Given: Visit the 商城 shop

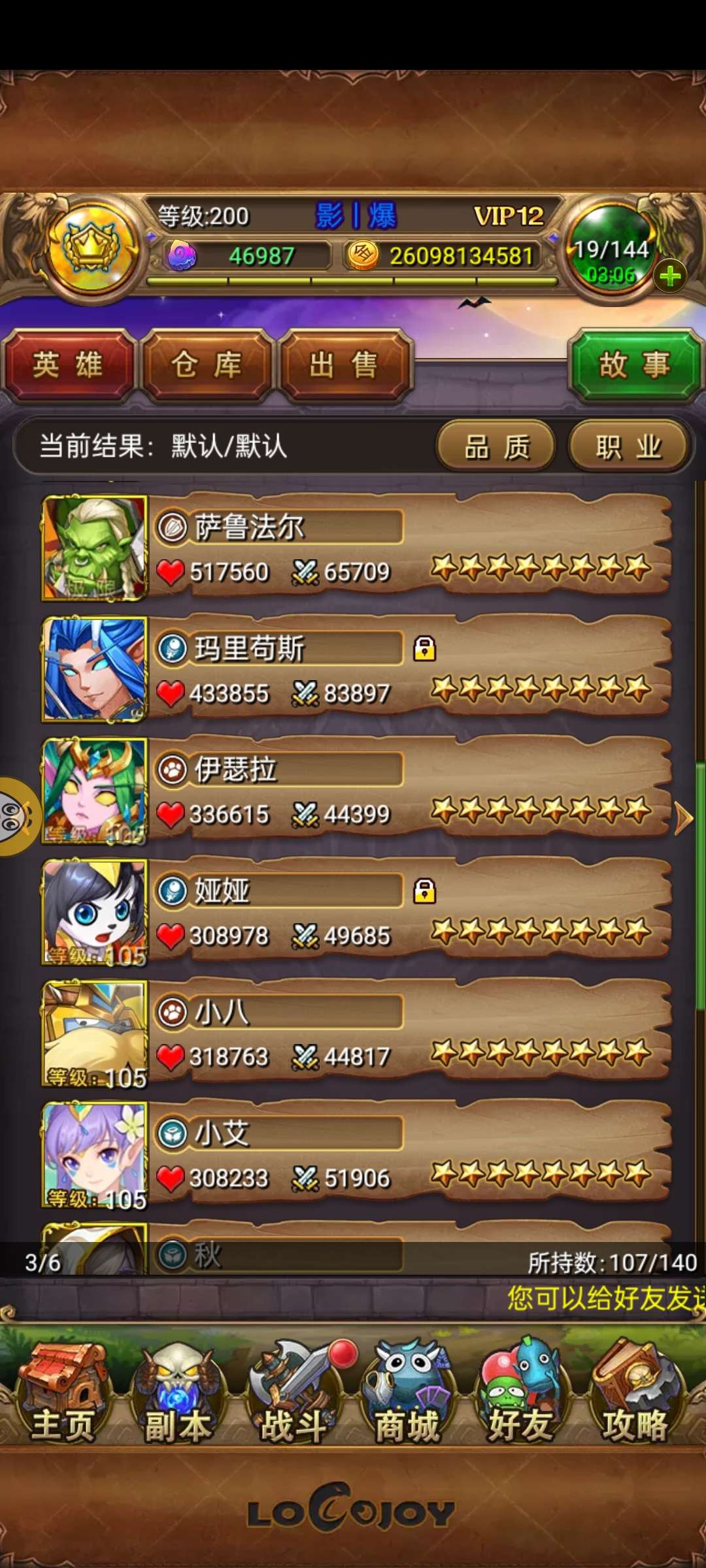Looking at the screenshot, I should pyautogui.click(x=408, y=1393).
